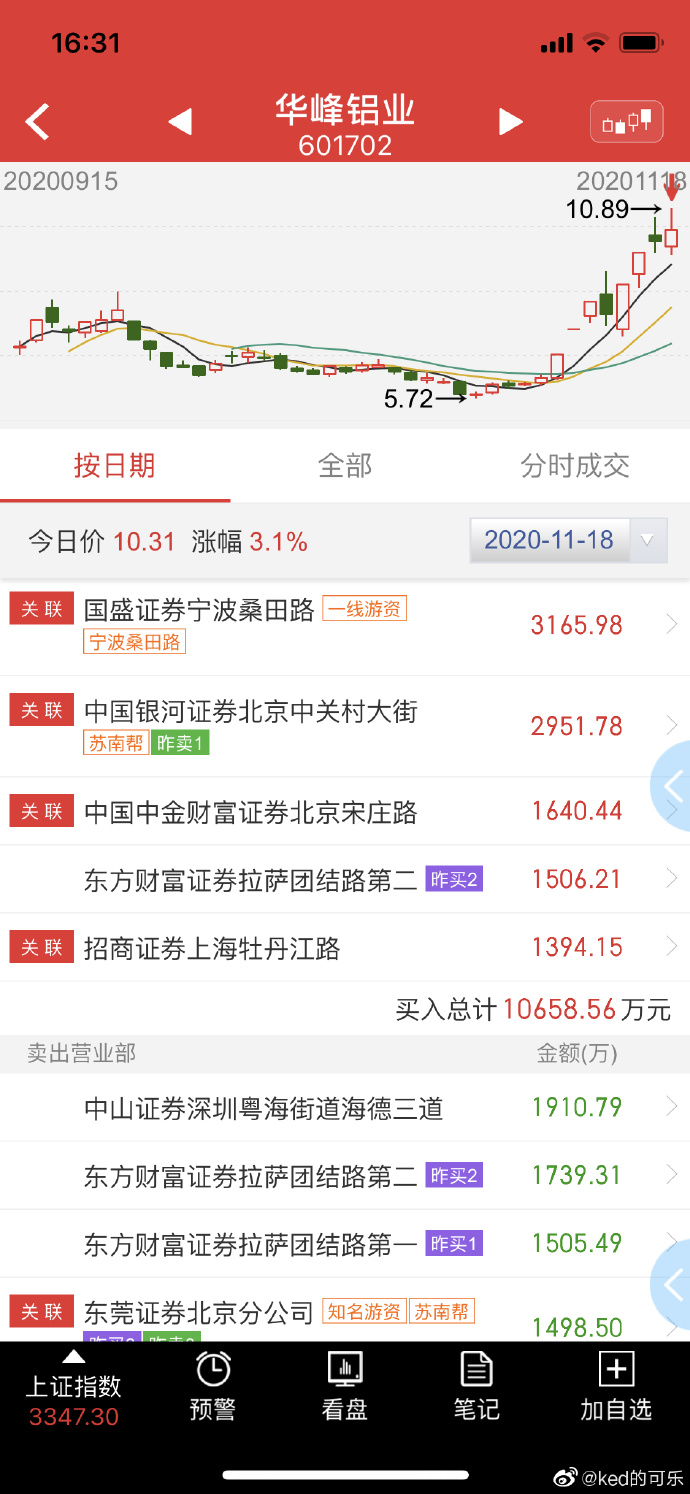Screen dimensions: 690x1494
Task: Open 招商证券上海牡丹江路 row
Action: pyautogui.click(x=345, y=947)
